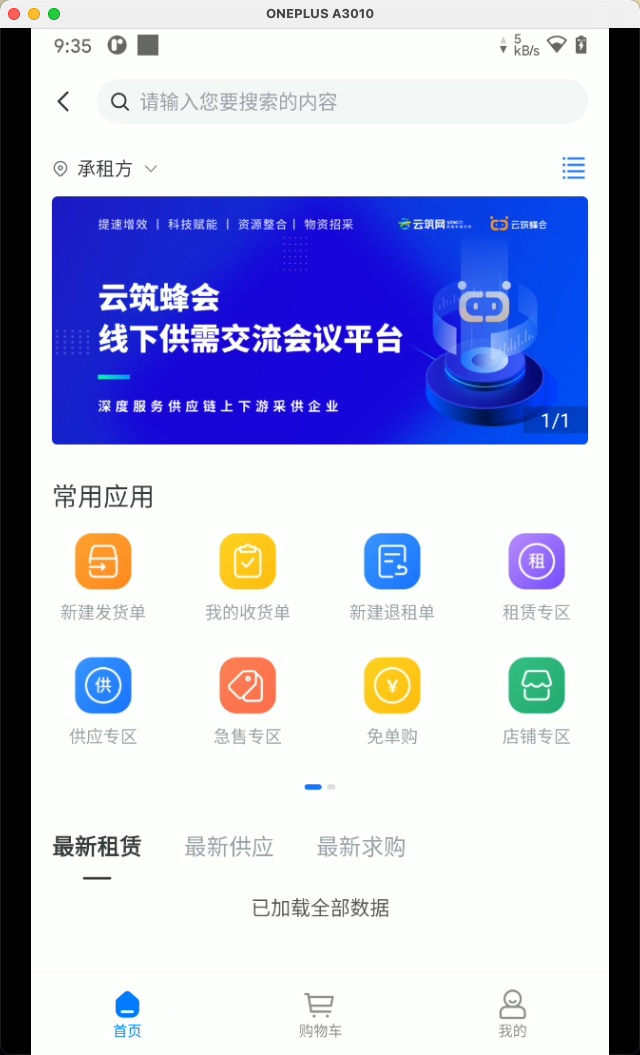Tap the search box to enter keywords

[x=343, y=102]
